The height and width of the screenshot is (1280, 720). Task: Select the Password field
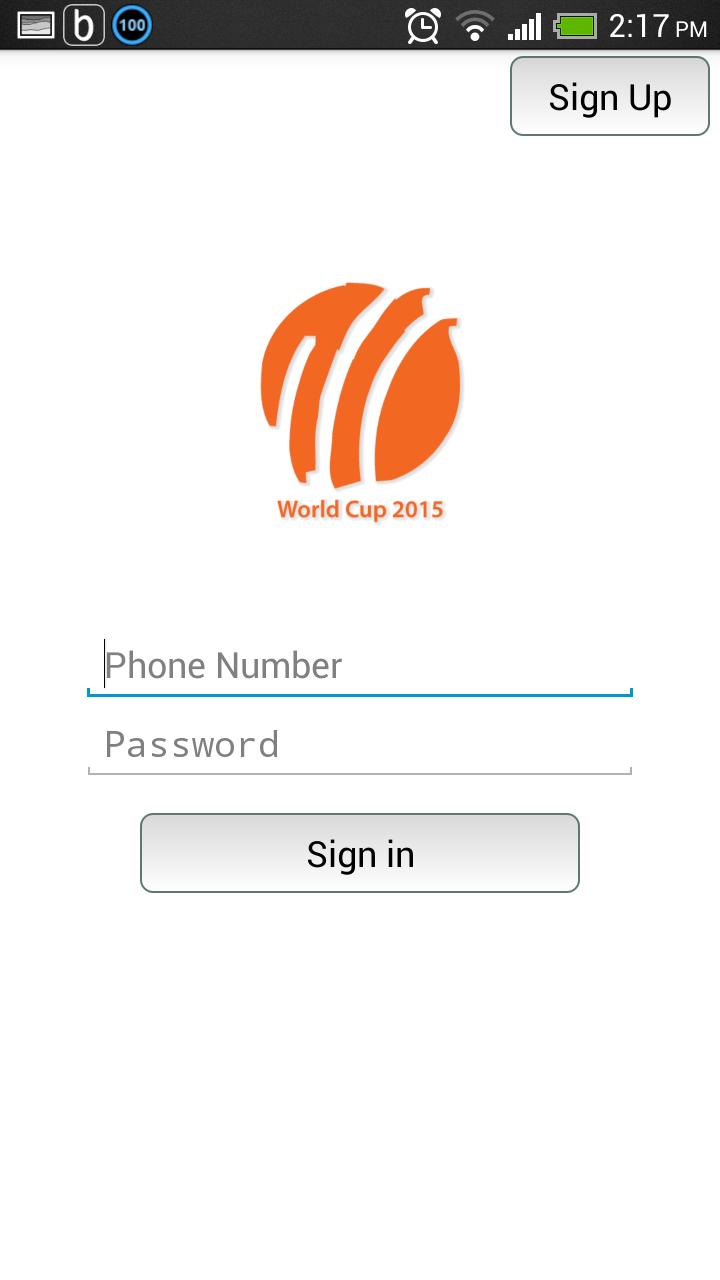[360, 745]
